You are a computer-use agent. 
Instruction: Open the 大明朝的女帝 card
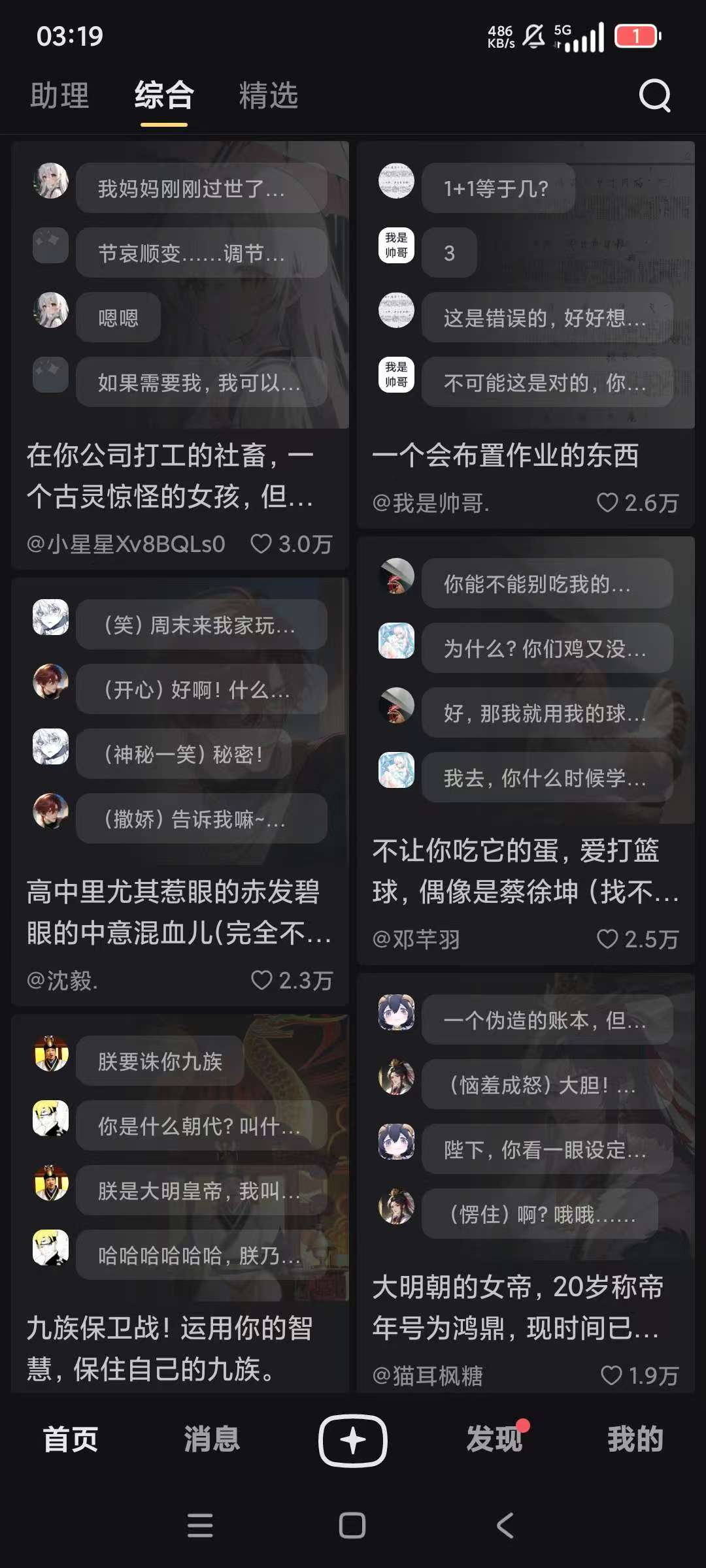point(516,1307)
